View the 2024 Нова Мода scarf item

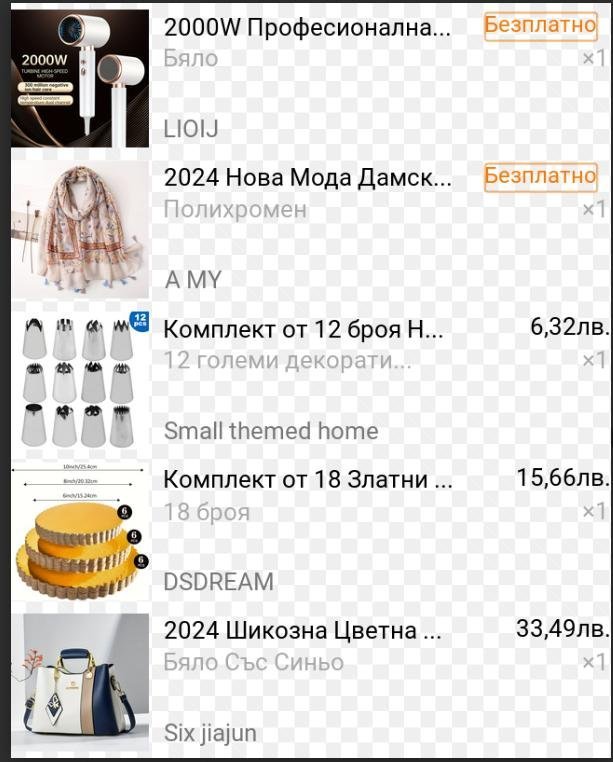click(x=306, y=179)
